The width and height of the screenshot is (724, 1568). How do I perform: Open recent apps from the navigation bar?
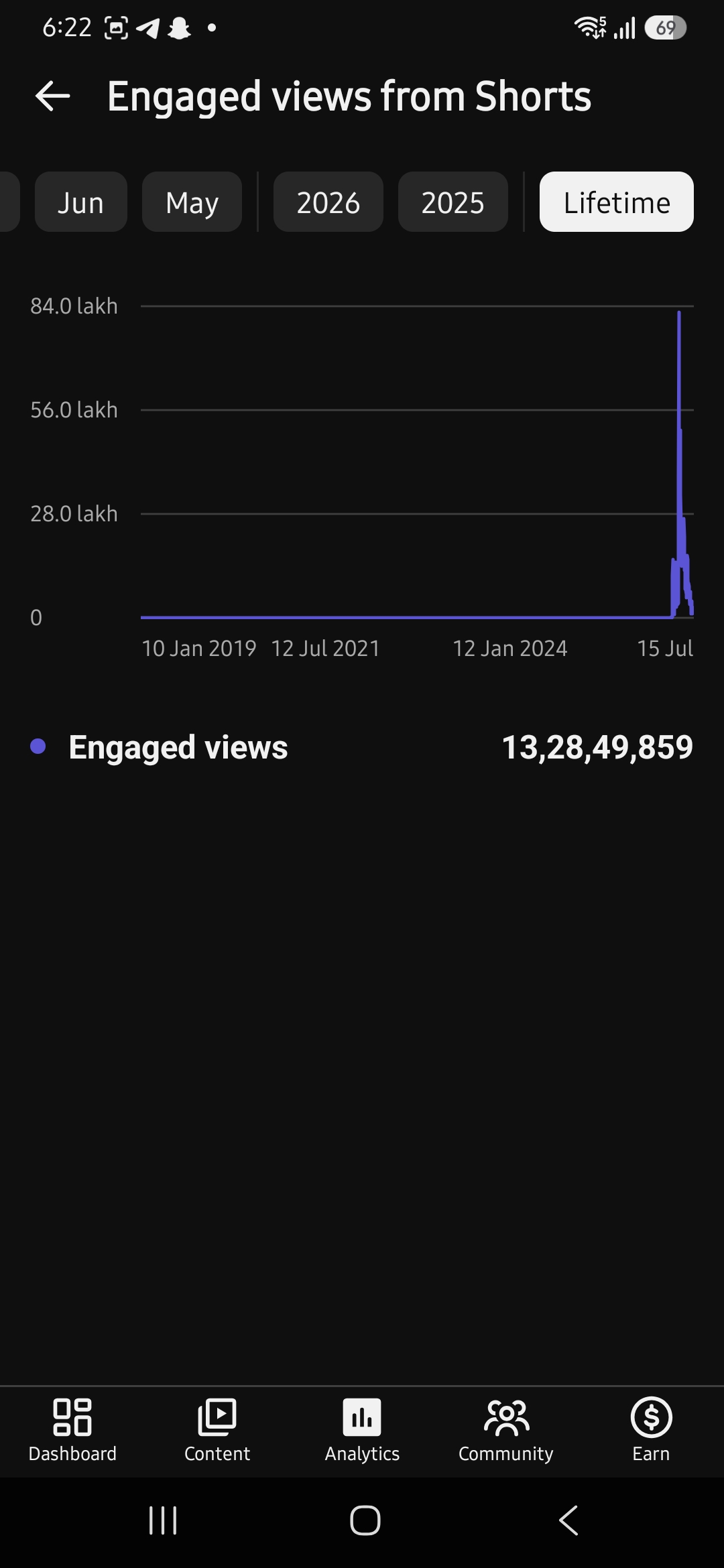pyautogui.click(x=163, y=1520)
